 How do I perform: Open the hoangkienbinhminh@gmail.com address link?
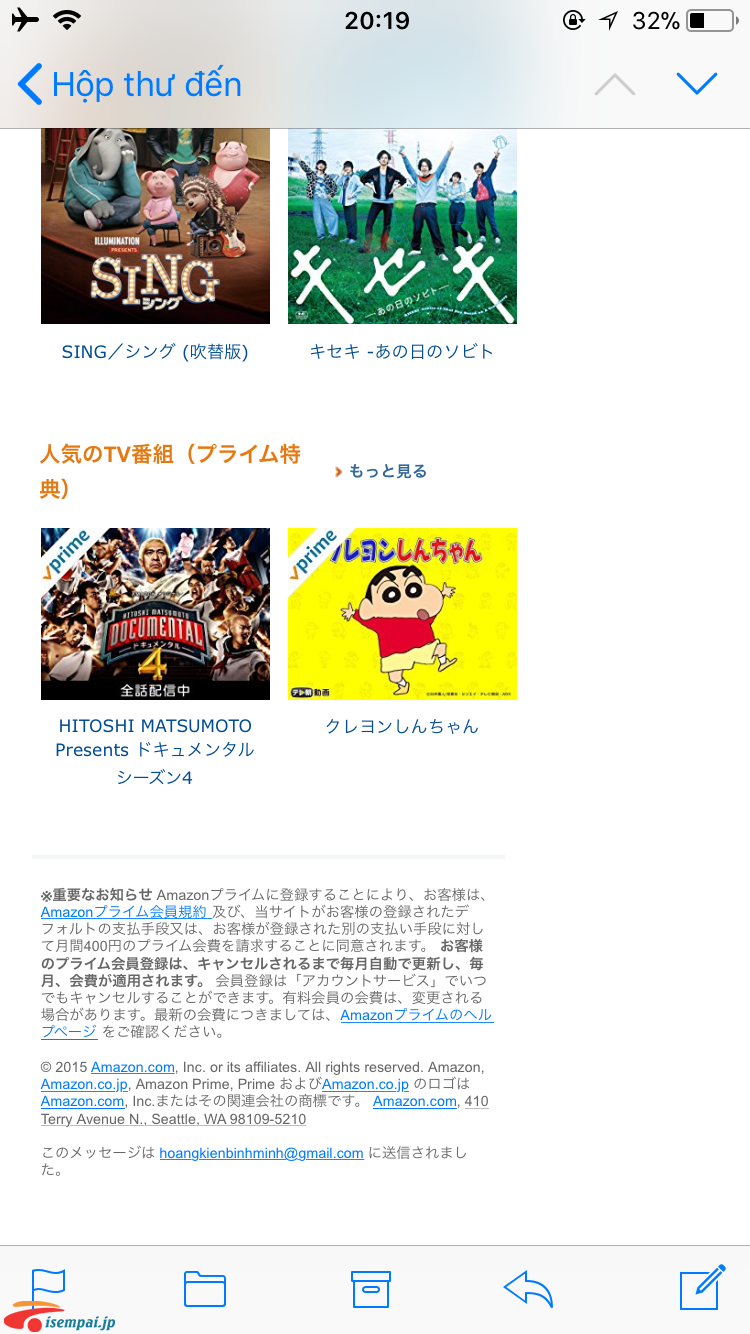261,1153
